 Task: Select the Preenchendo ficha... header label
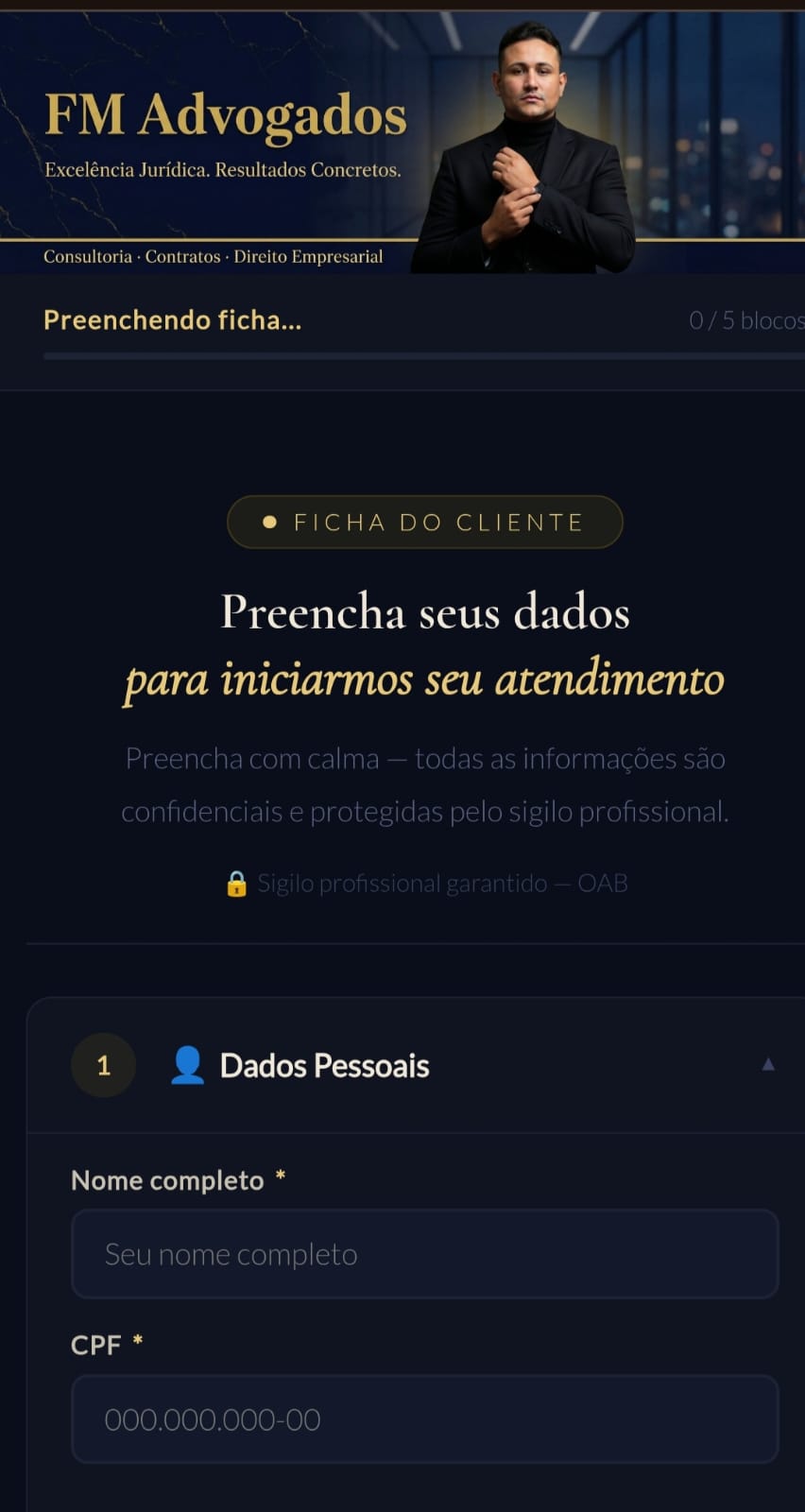tap(172, 319)
